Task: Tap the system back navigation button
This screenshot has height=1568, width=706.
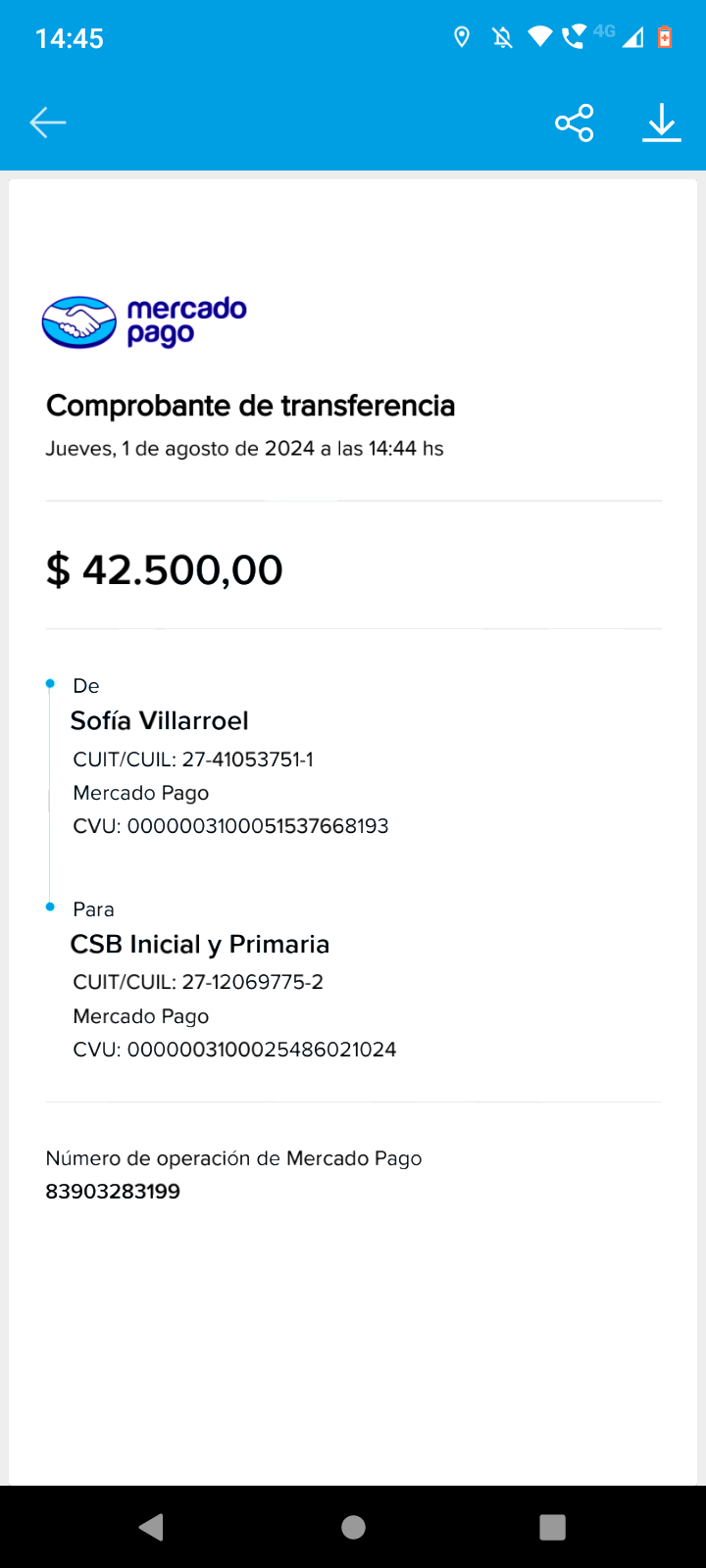Action: 151,1527
